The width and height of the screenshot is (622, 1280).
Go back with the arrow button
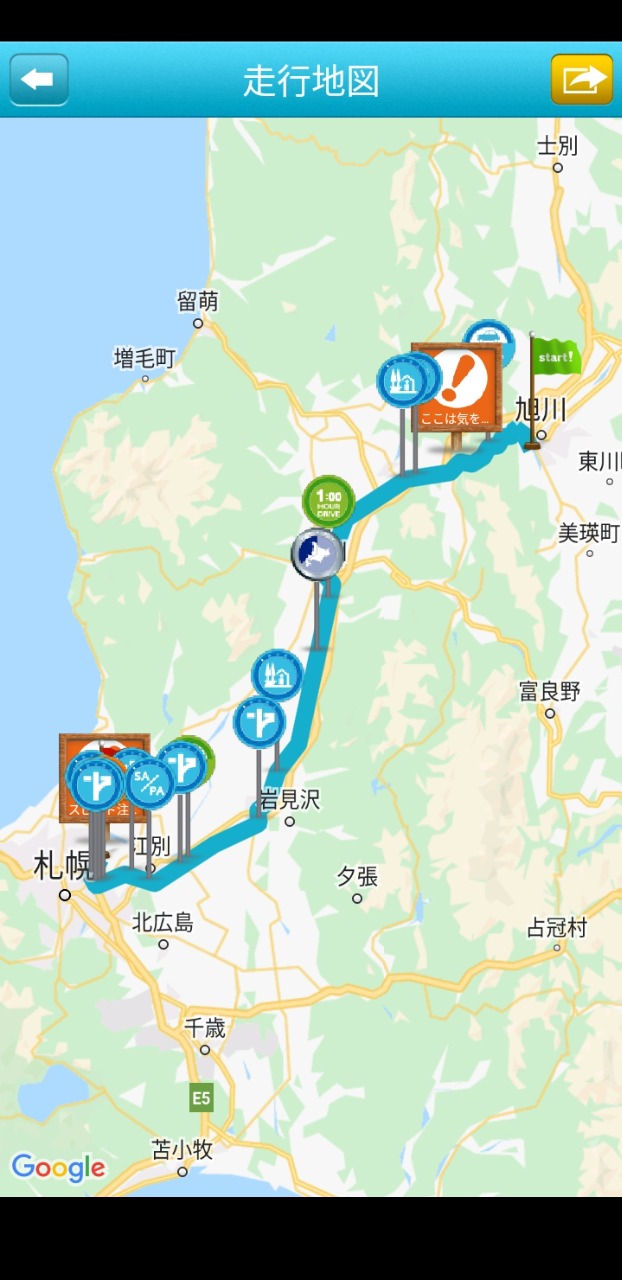tap(39, 80)
